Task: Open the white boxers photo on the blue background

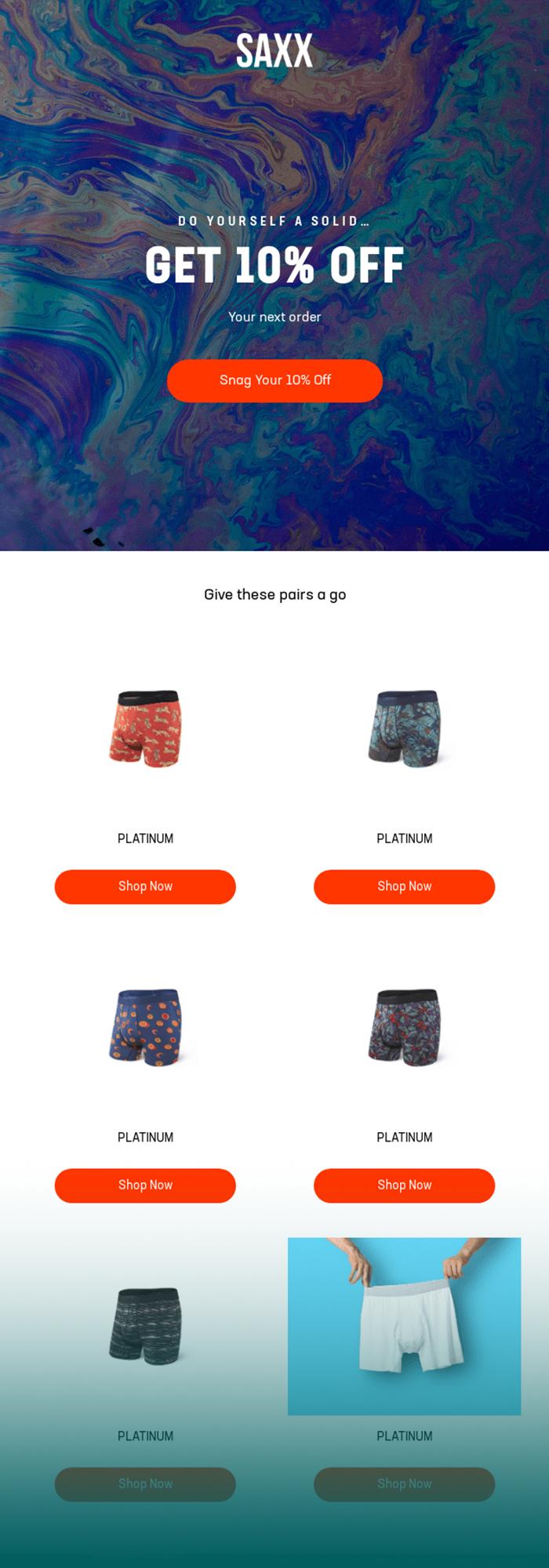Action: tap(404, 1325)
